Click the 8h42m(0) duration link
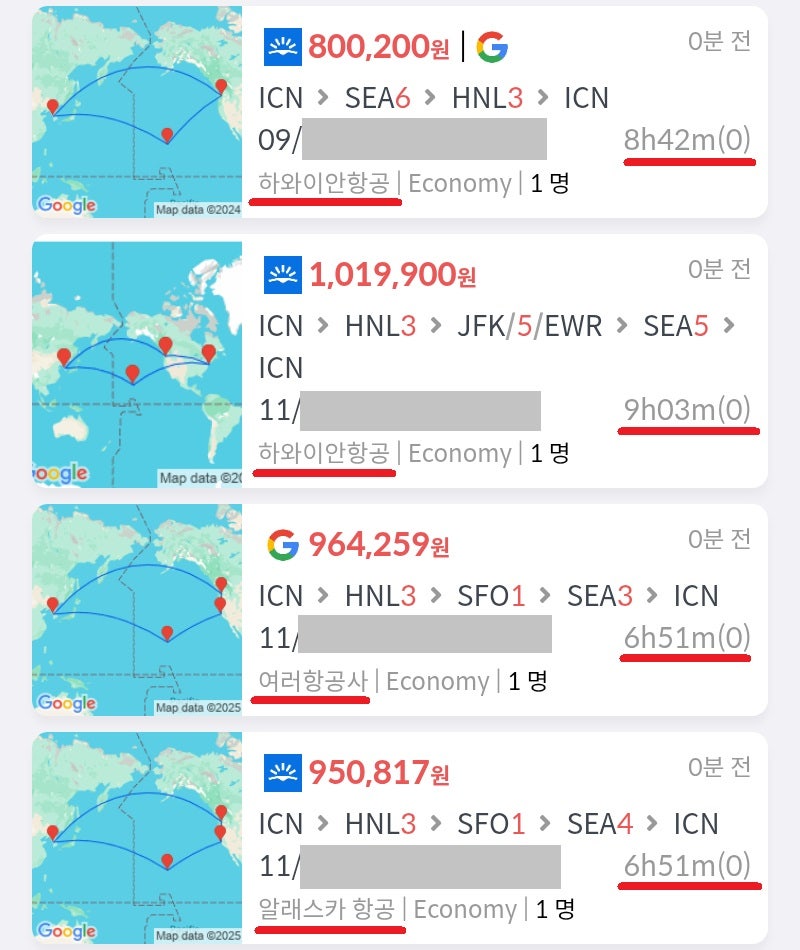 tap(689, 140)
